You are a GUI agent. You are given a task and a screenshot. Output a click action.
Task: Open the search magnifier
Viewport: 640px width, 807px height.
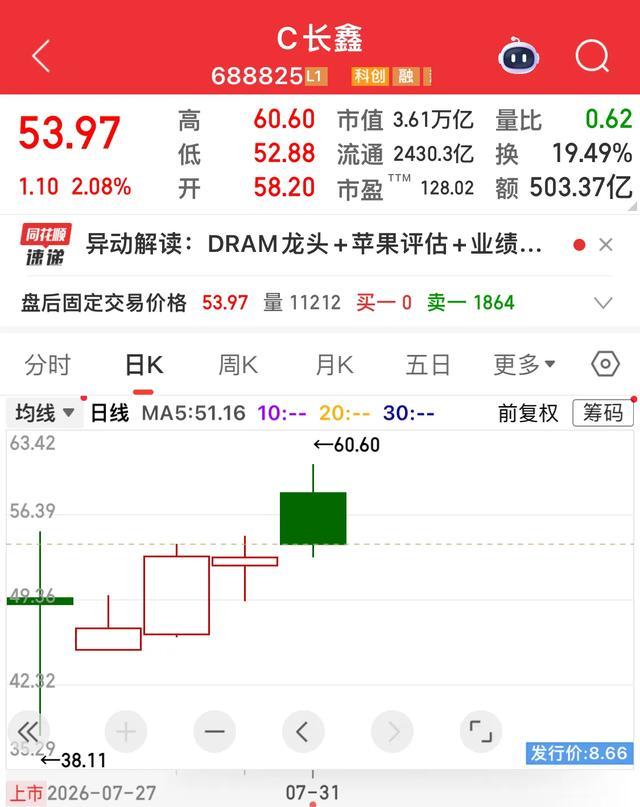point(592,56)
